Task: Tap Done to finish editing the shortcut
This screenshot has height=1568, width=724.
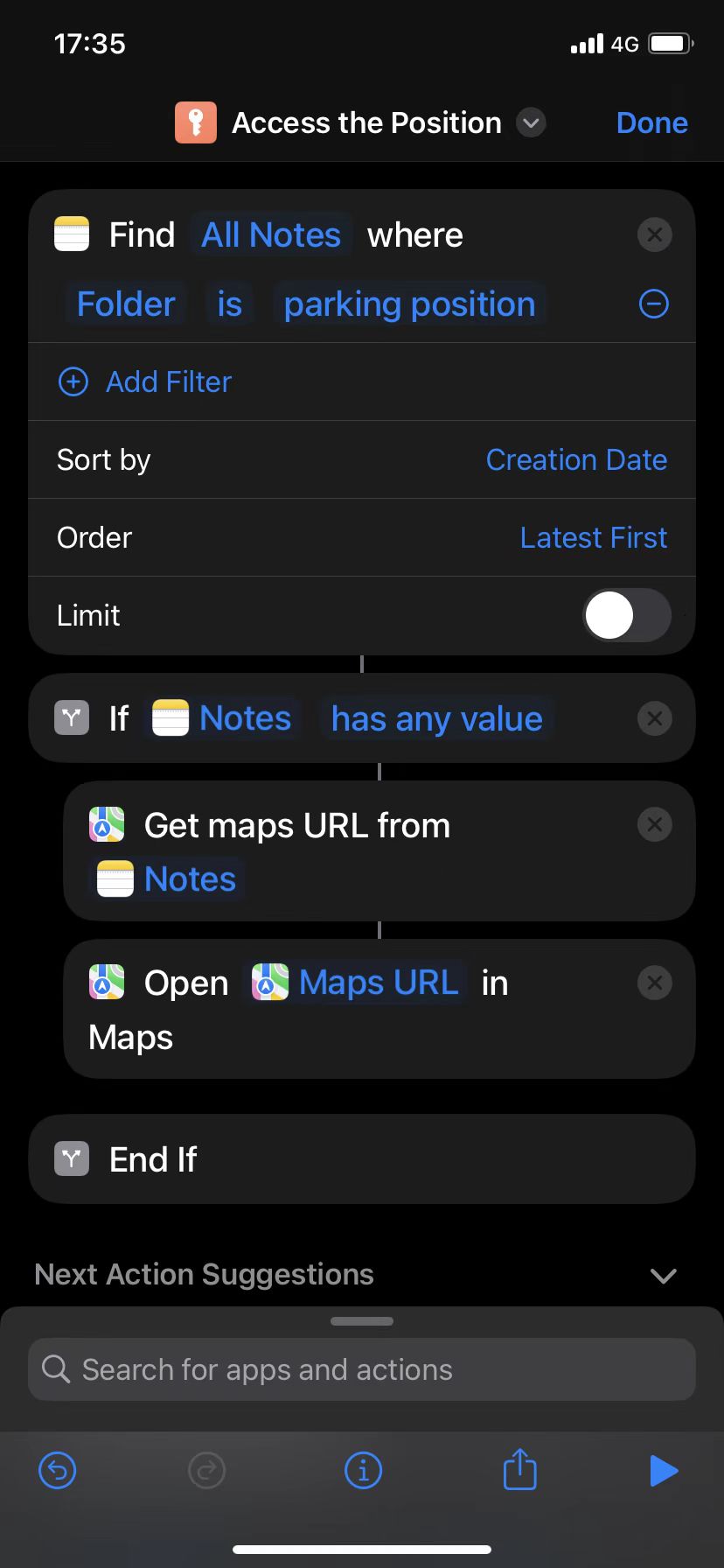Action: pos(651,123)
